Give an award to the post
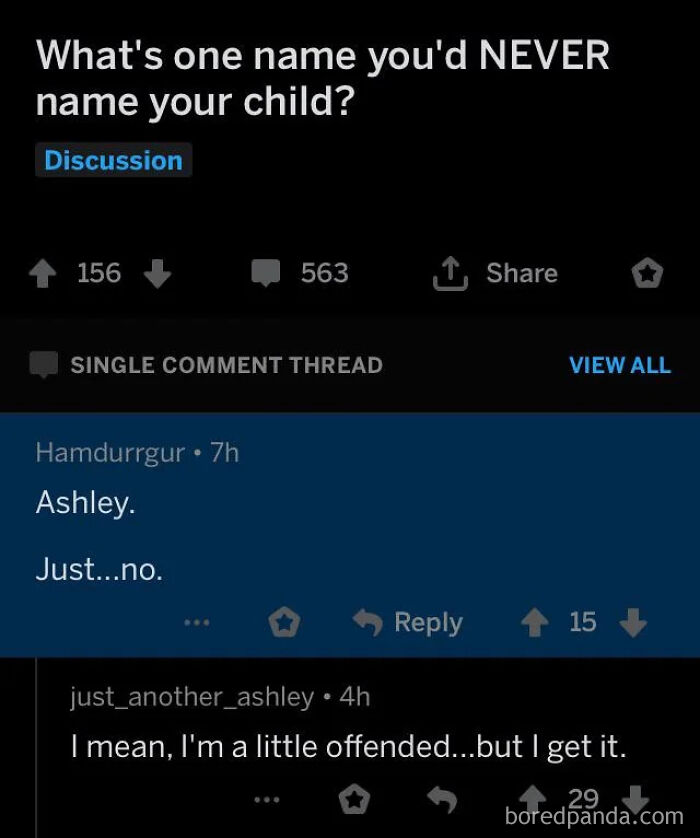 [x=648, y=274]
